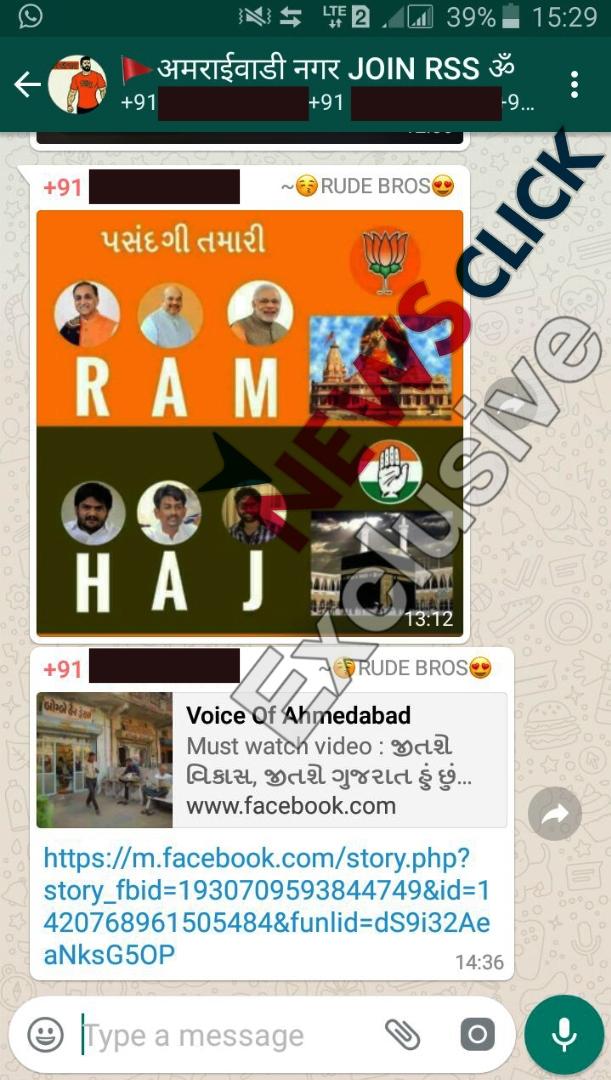Go back to the chat list
611x1080 pixels.
26,85
